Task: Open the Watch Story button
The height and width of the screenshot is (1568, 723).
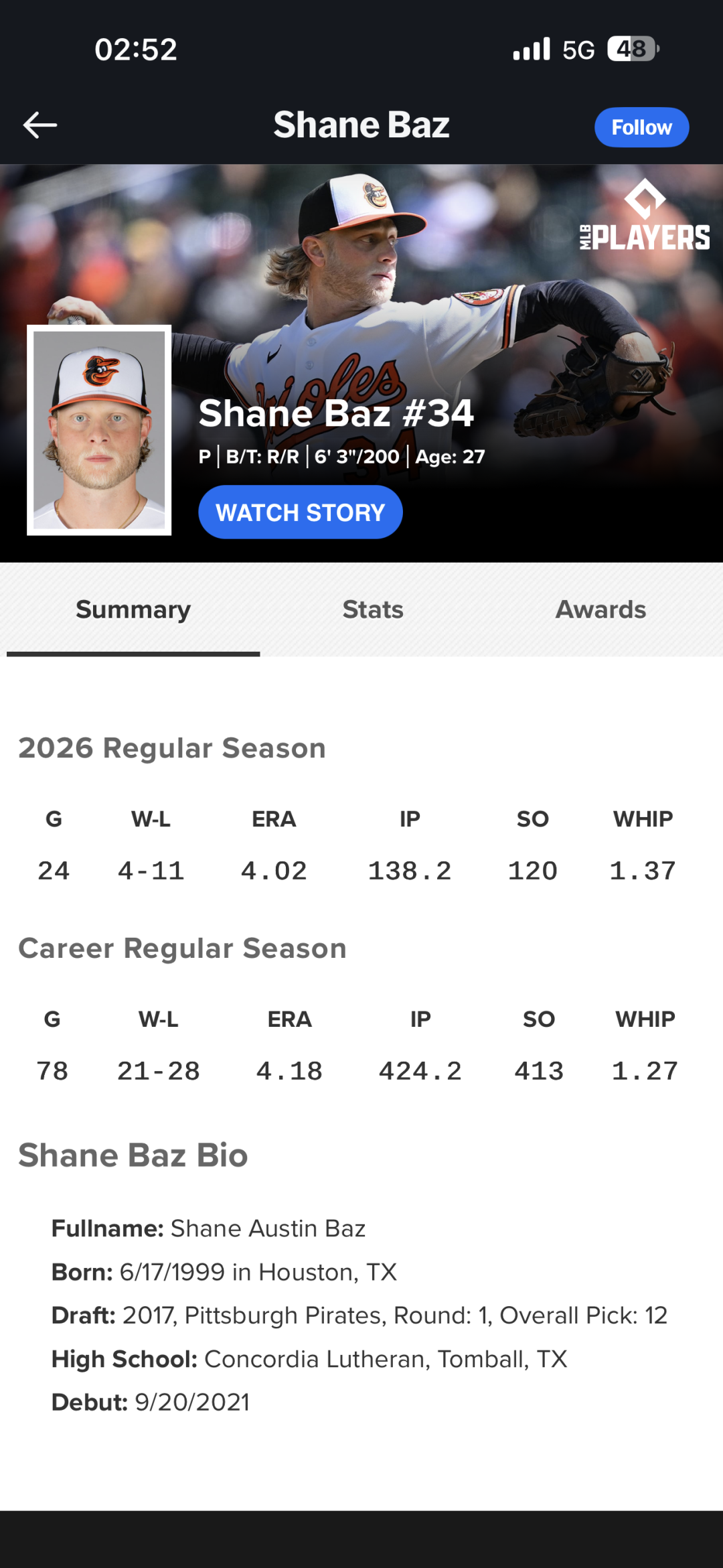Action: tap(300, 512)
